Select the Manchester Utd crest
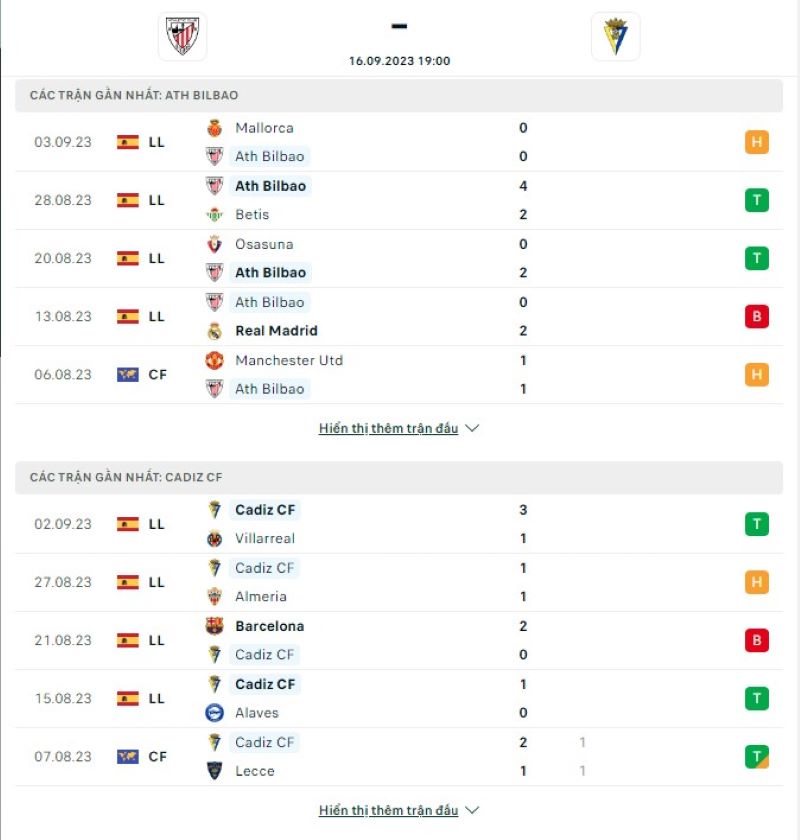The width and height of the screenshot is (800, 840). pyautogui.click(x=213, y=360)
